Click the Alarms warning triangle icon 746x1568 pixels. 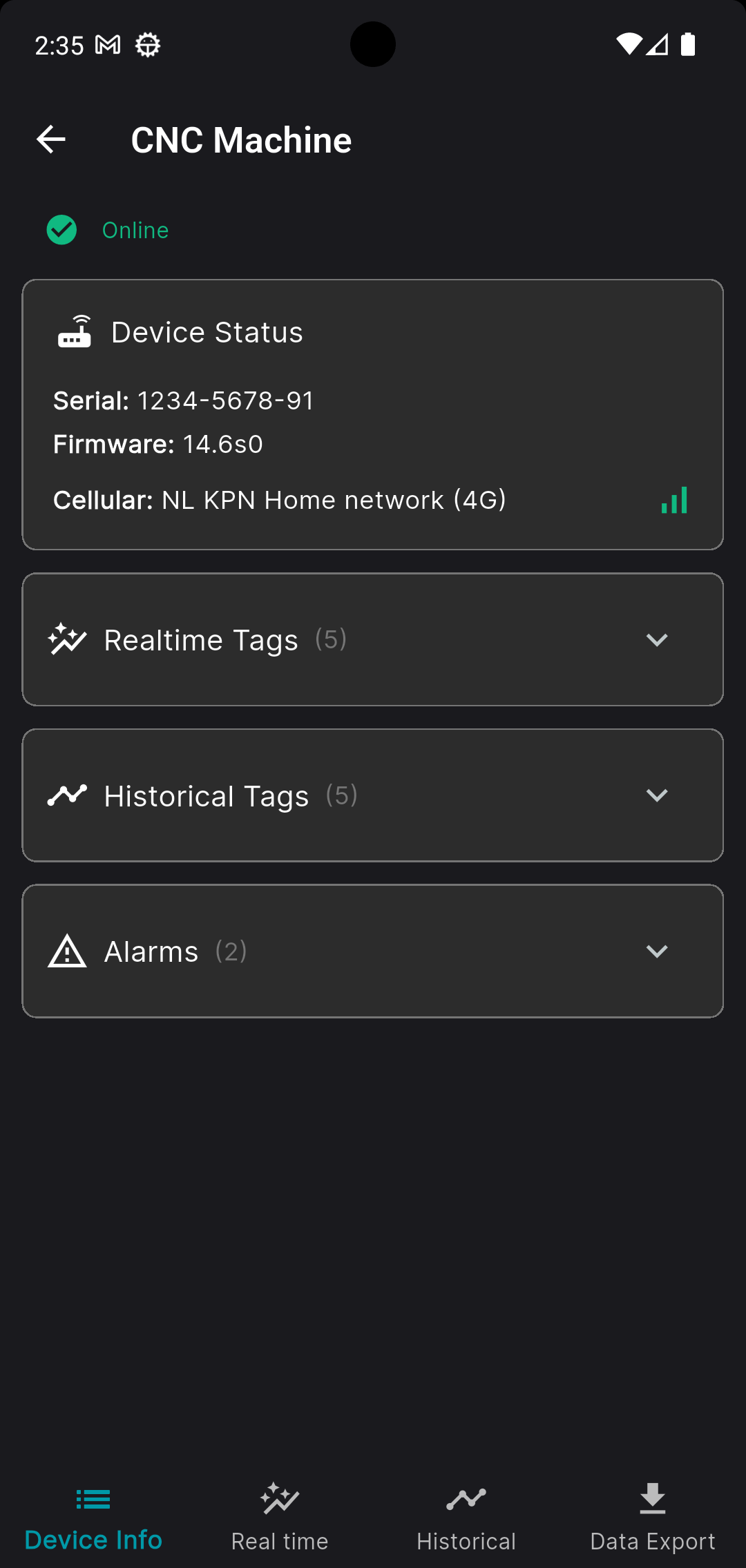(67, 951)
